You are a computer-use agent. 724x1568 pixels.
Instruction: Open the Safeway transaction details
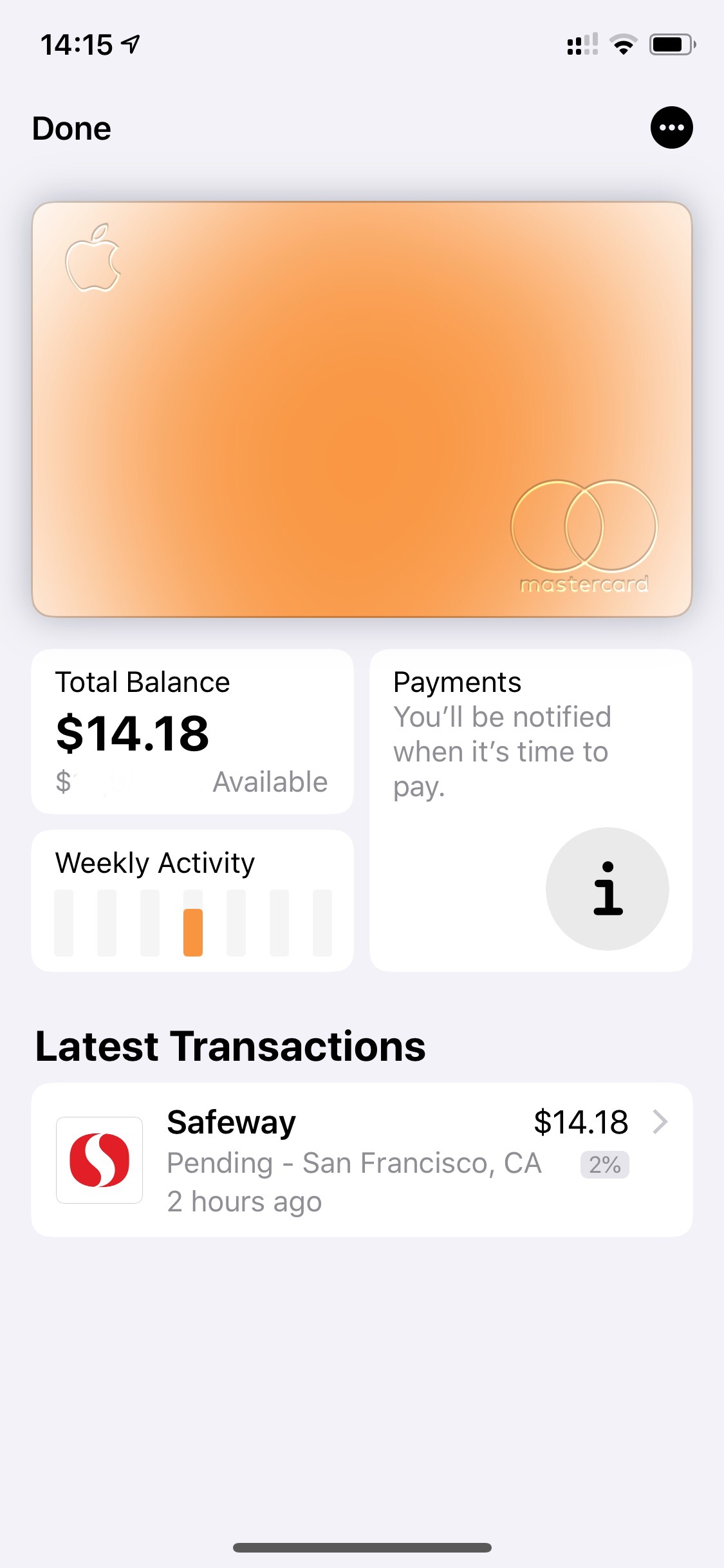(x=362, y=1159)
